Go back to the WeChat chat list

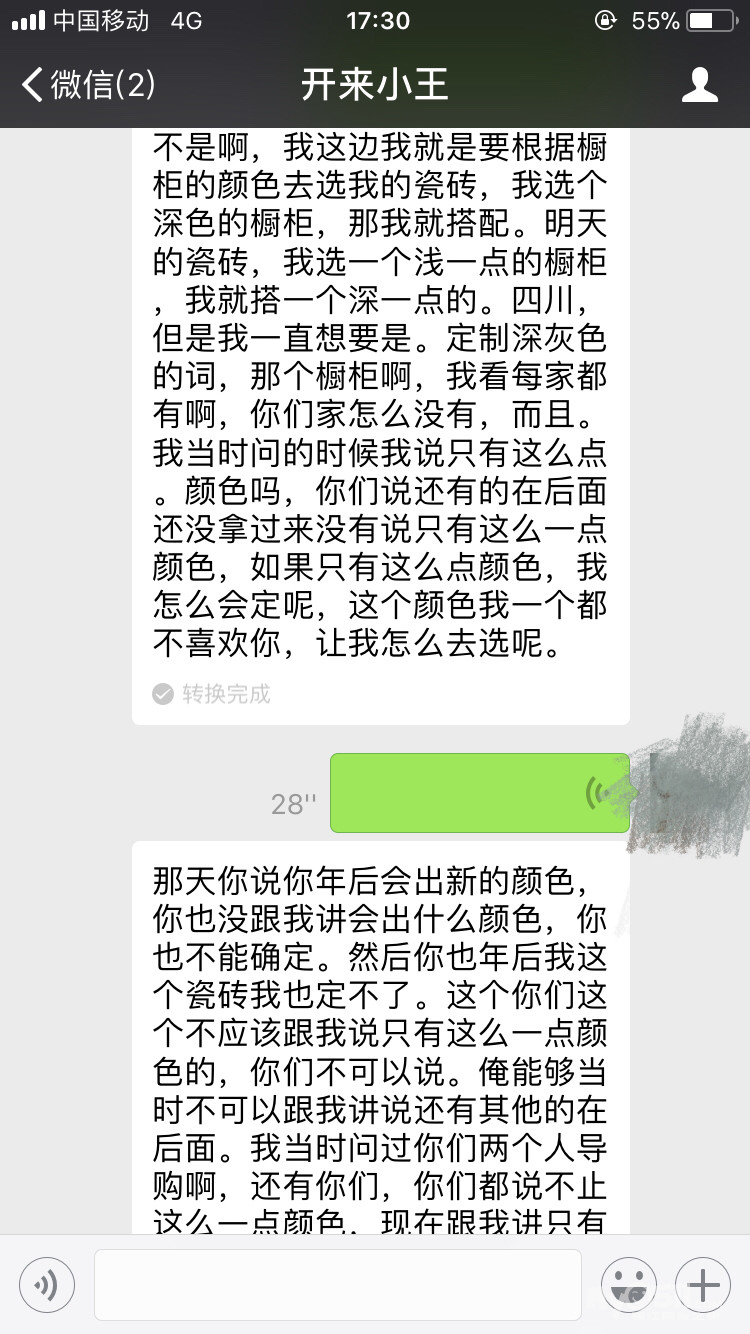[x=88, y=85]
